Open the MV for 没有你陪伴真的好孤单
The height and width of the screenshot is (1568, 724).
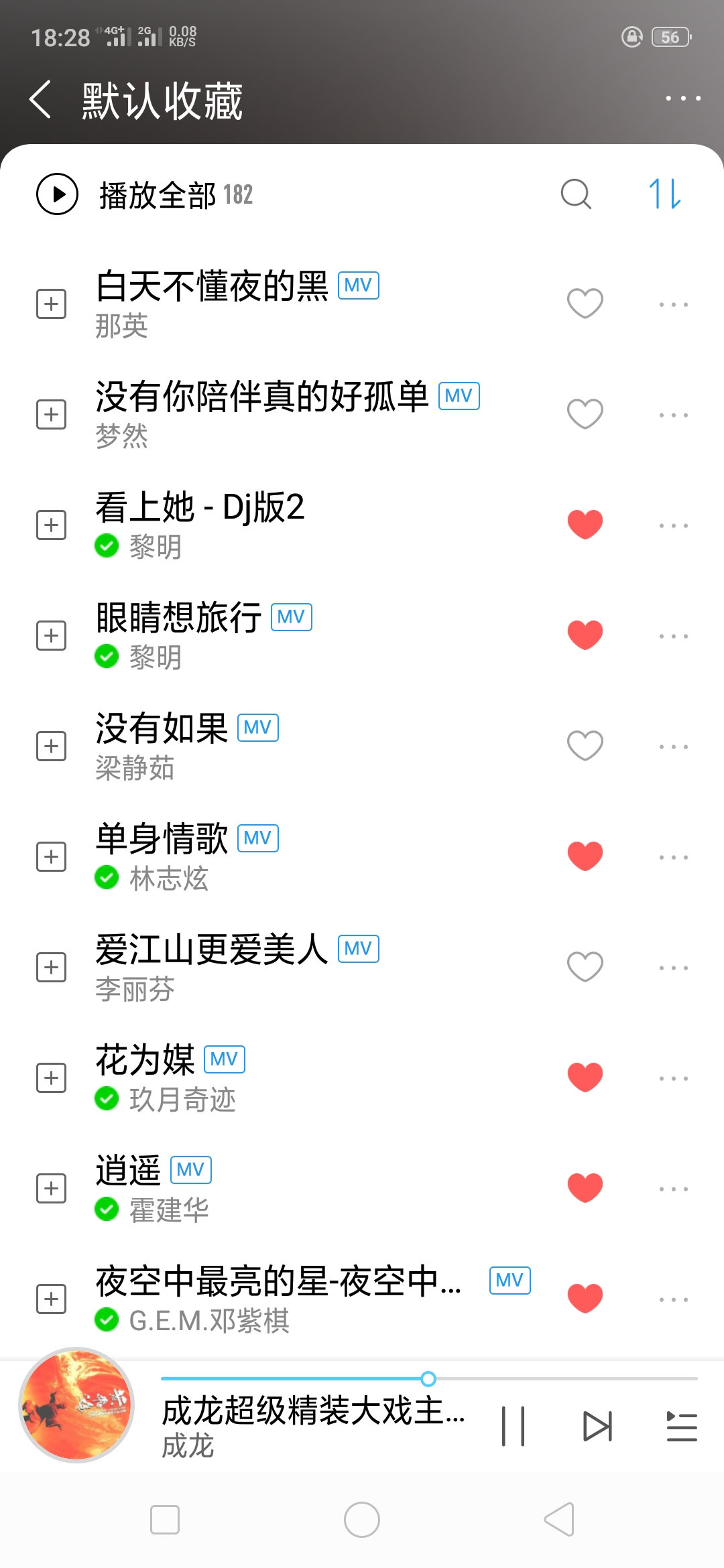[459, 396]
